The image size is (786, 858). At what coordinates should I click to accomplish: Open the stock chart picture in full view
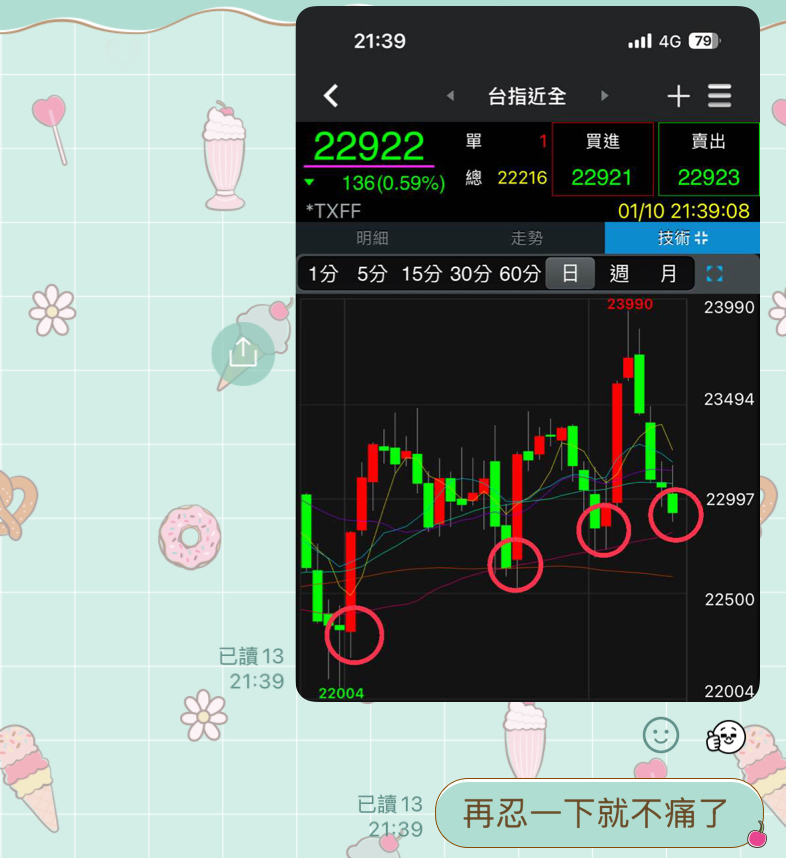pos(528,353)
